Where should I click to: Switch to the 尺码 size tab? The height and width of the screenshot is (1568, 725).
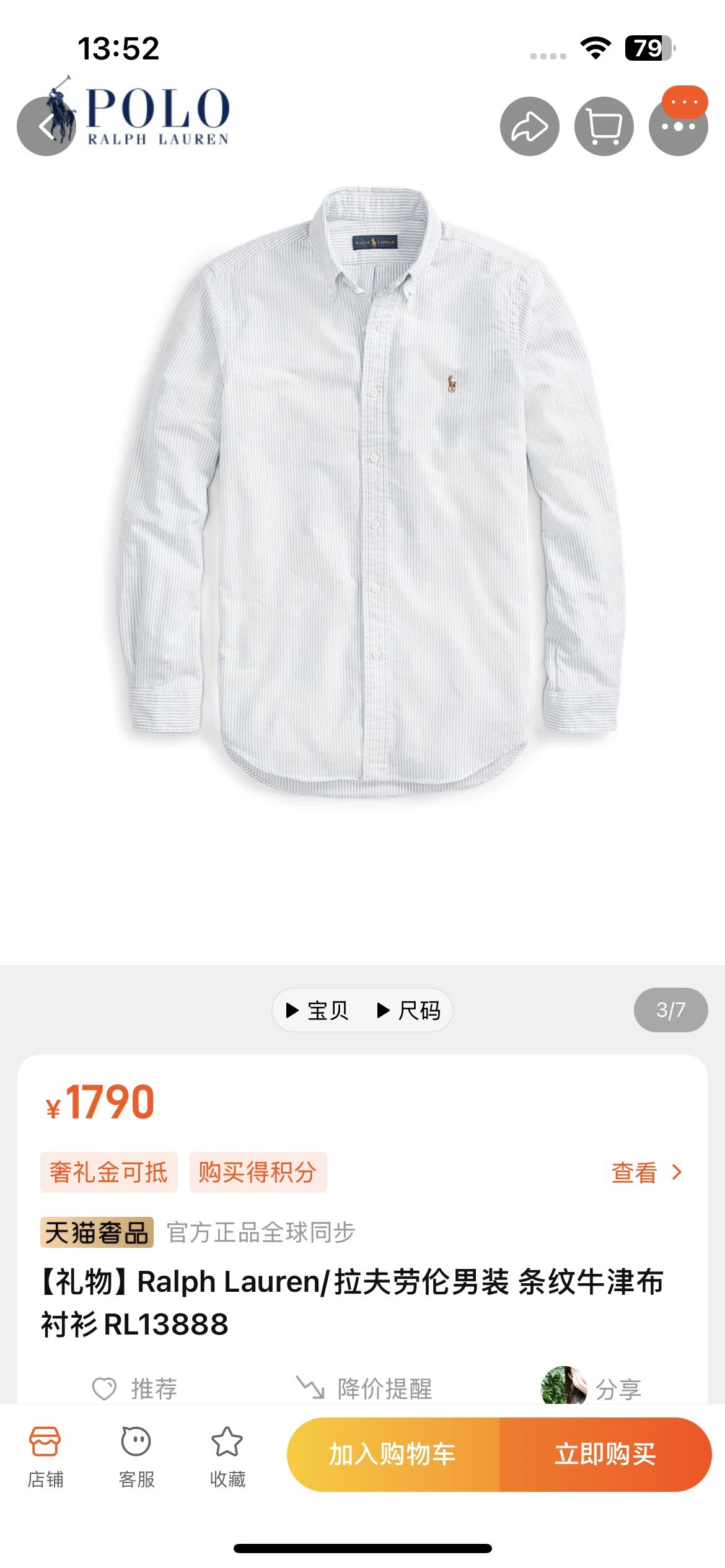(x=409, y=1011)
